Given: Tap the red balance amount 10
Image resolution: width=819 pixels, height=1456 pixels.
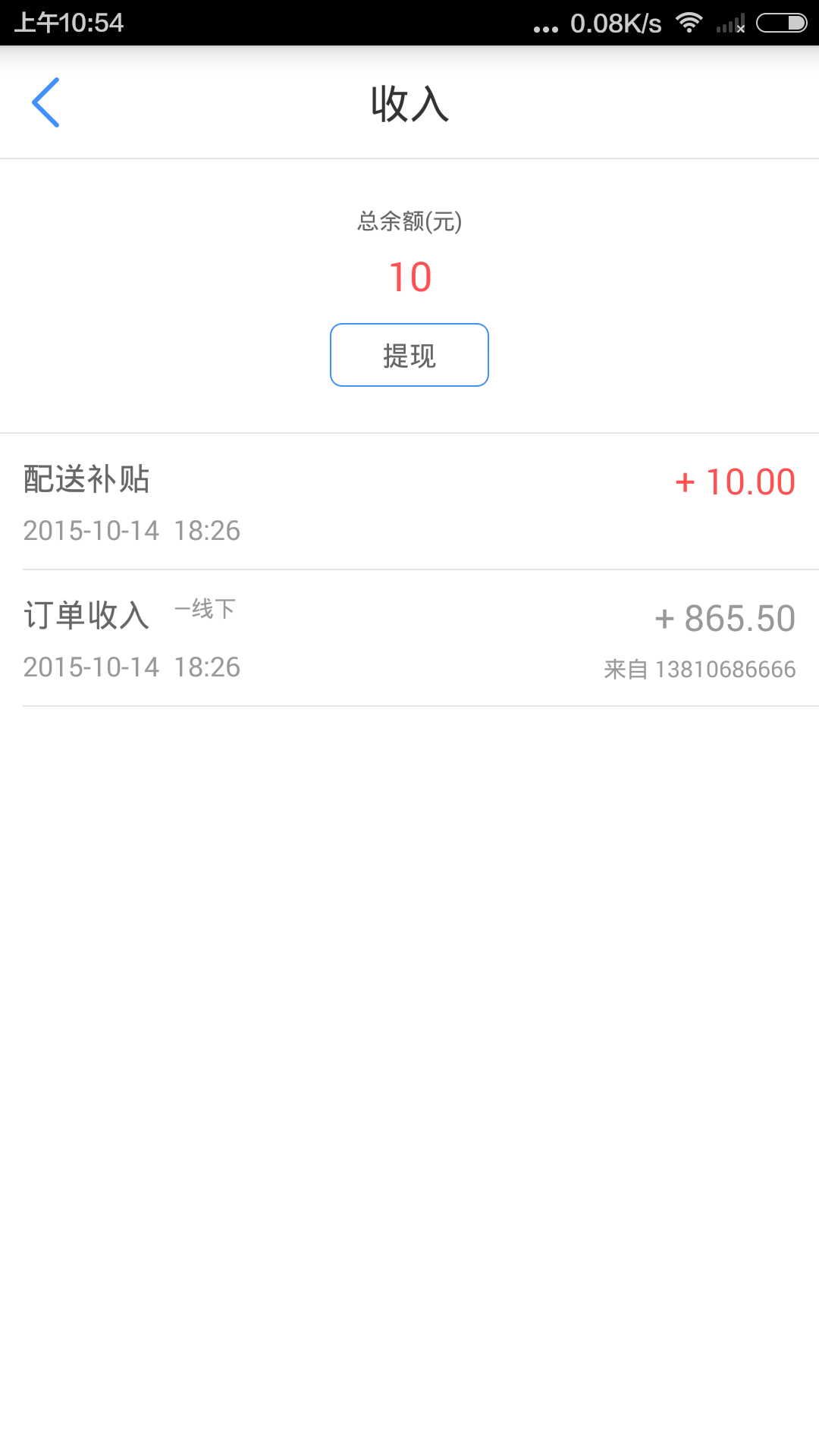Looking at the screenshot, I should [x=409, y=276].
